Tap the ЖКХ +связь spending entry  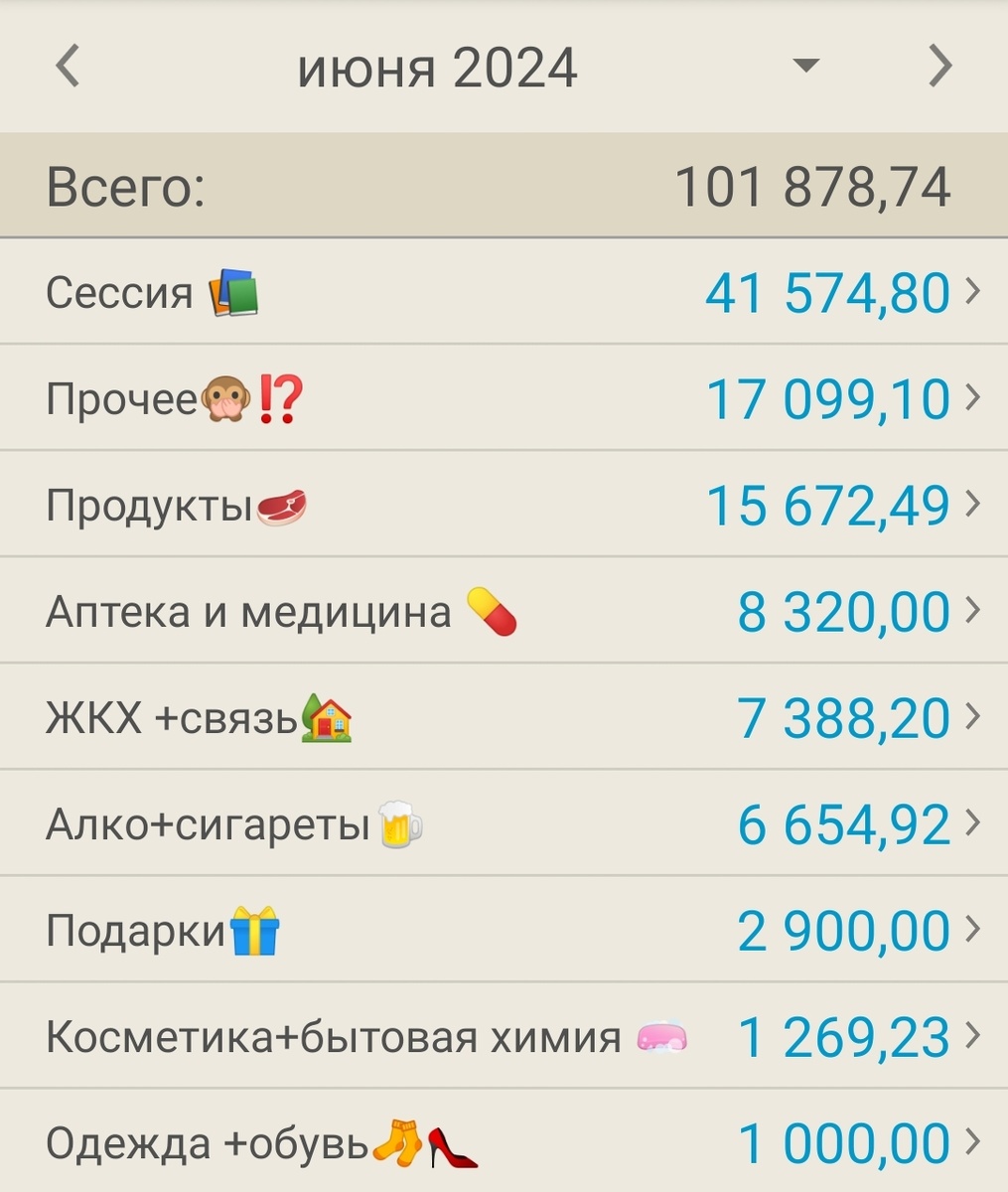click(x=497, y=717)
